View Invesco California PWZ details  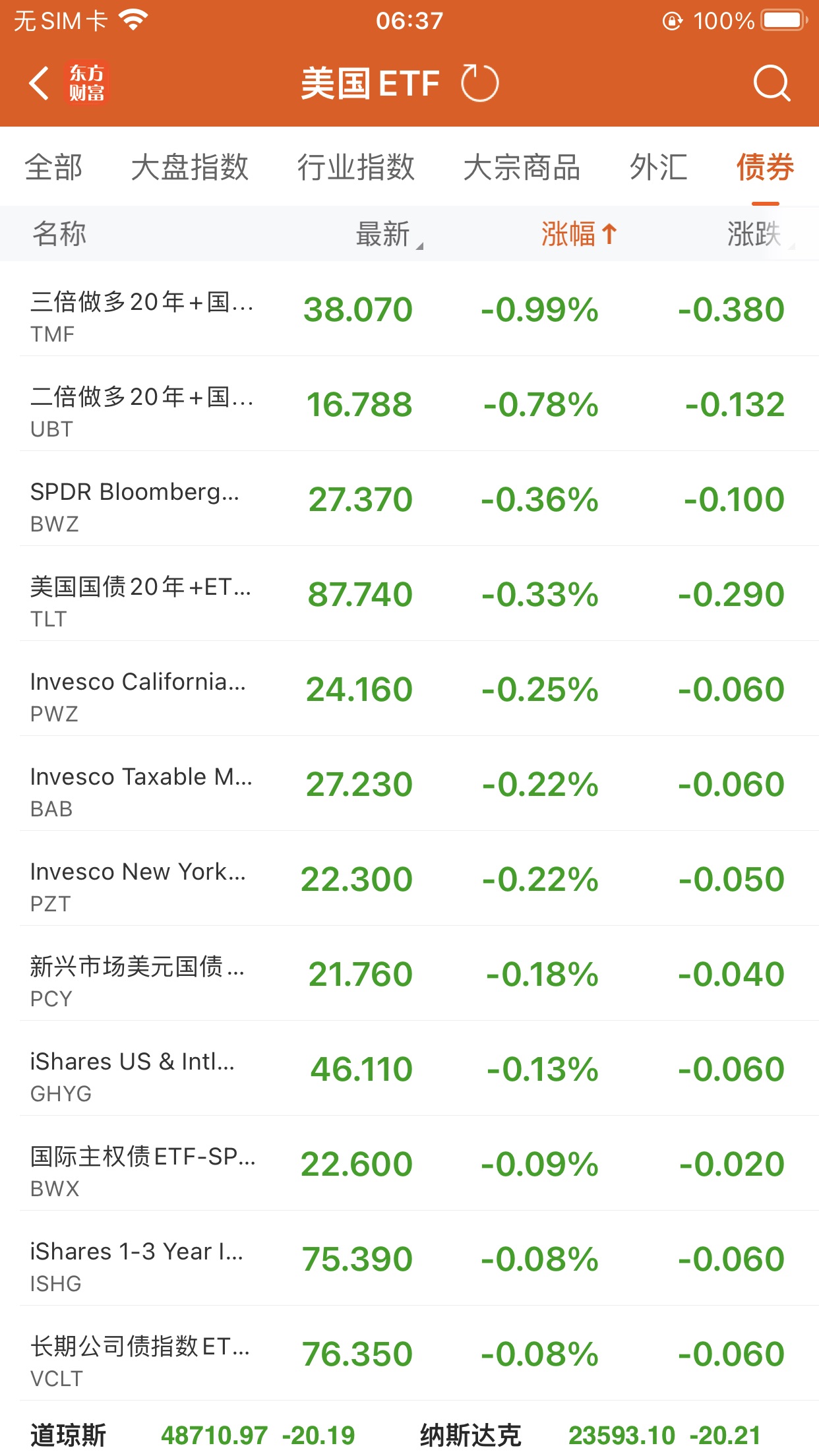(409, 689)
